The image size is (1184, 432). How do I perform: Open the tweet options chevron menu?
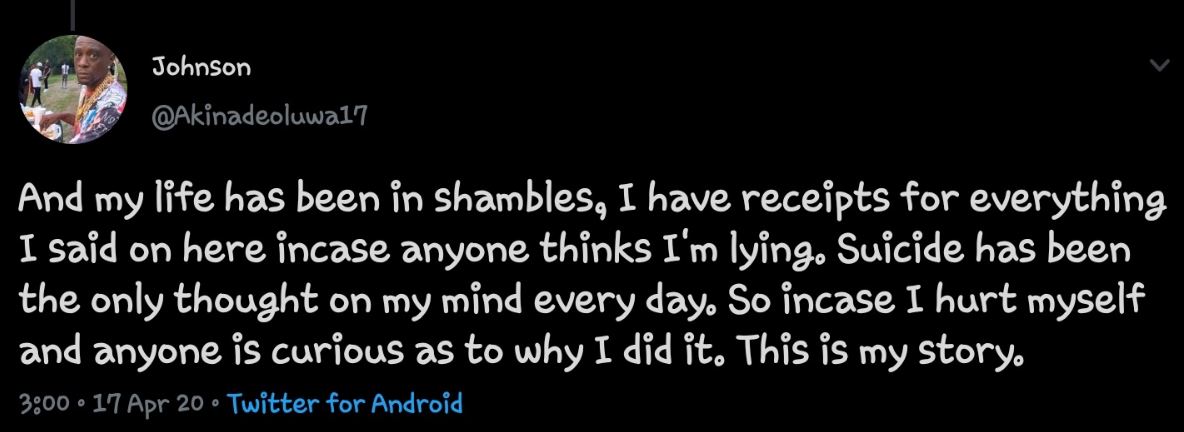coord(1160,66)
